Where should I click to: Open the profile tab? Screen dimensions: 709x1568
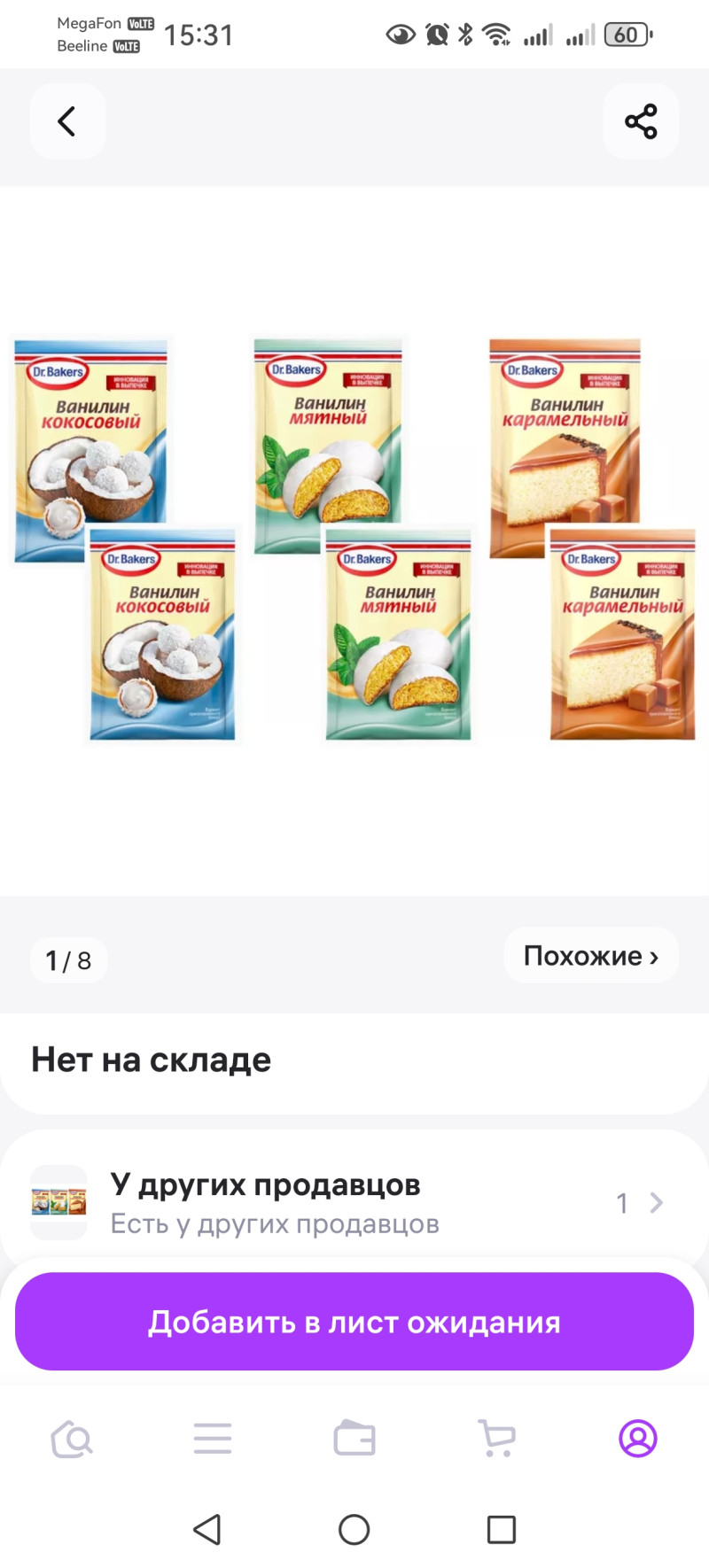637,1439
